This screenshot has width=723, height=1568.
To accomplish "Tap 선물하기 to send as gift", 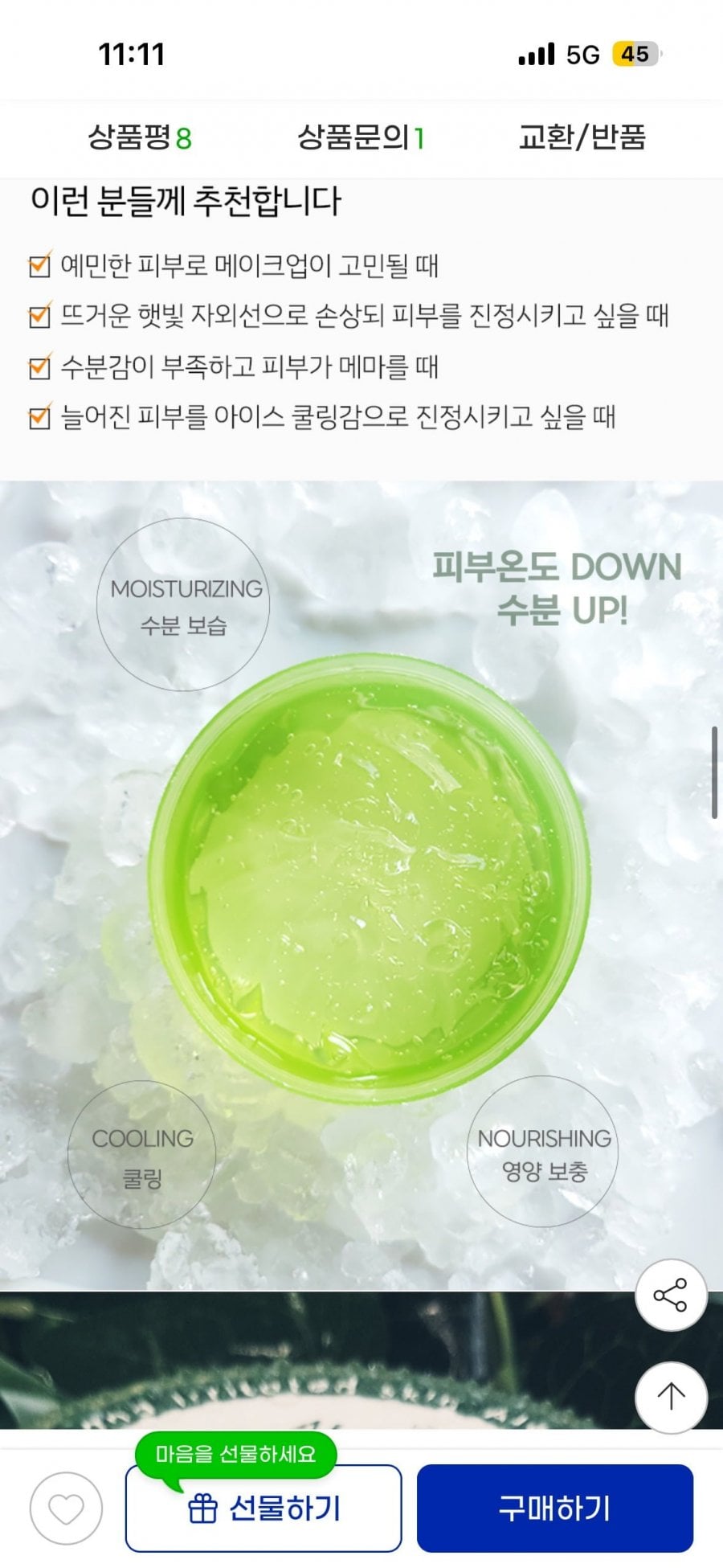I will 263,1509.
